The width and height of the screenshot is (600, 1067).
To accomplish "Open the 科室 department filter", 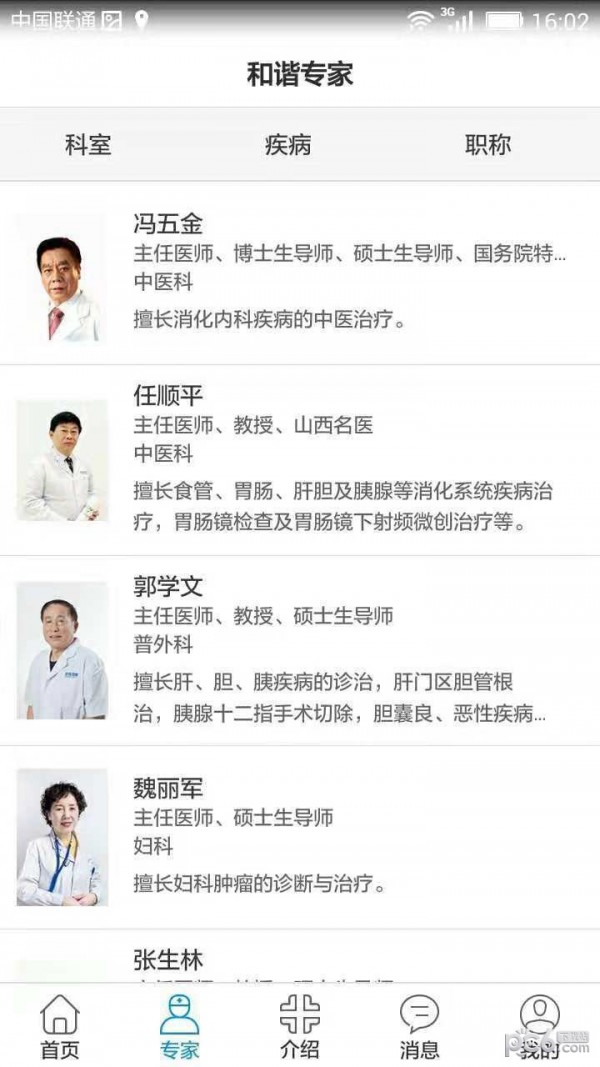I will tap(88, 145).
